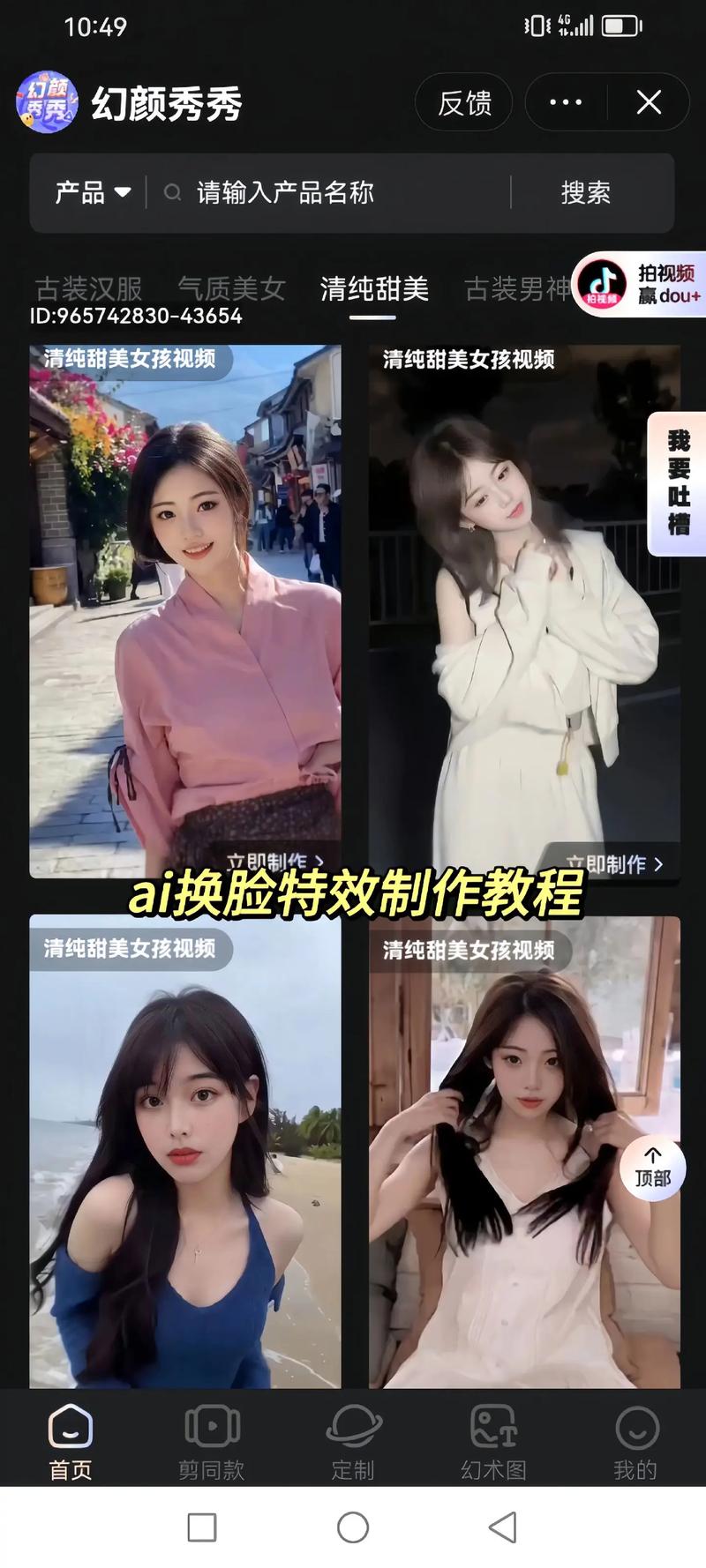Switch to the 气质美女 tab
This screenshot has height=1568, width=706.
click(x=231, y=288)
